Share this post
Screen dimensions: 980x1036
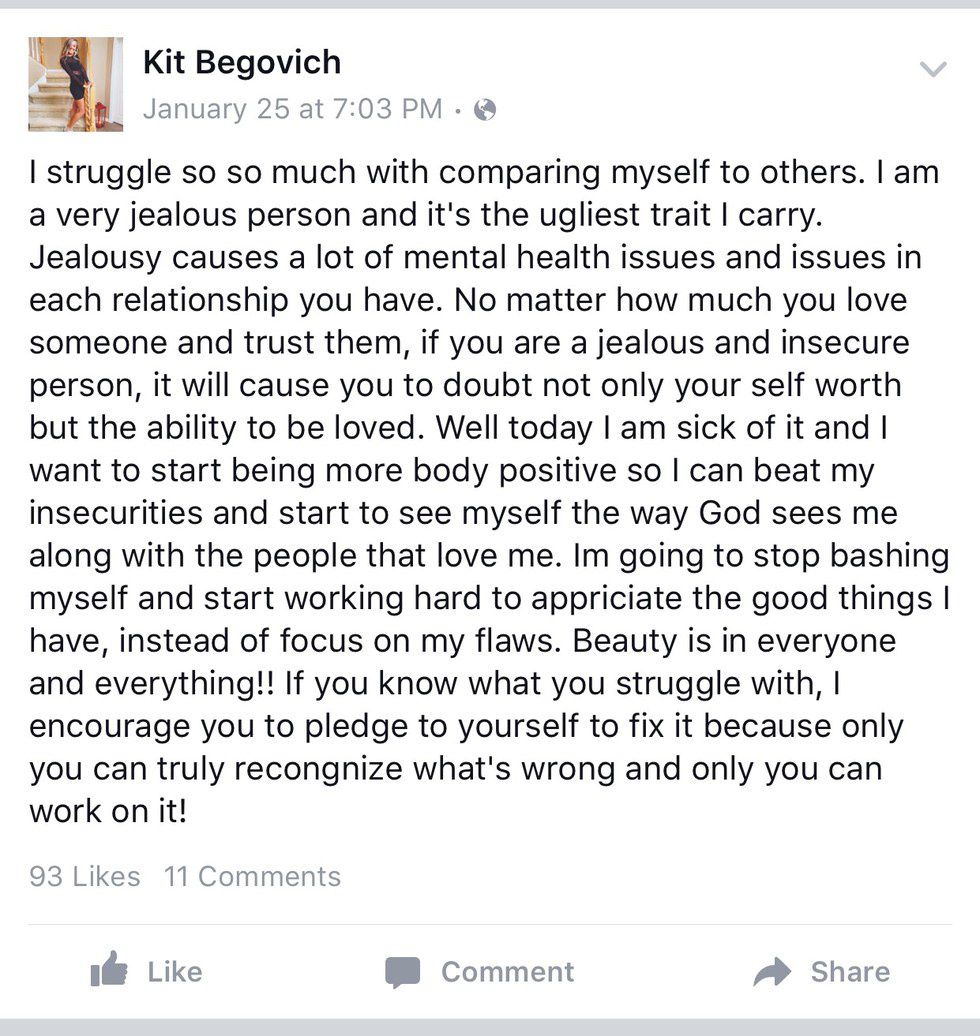pyautogui.click(x=820, y=971)
